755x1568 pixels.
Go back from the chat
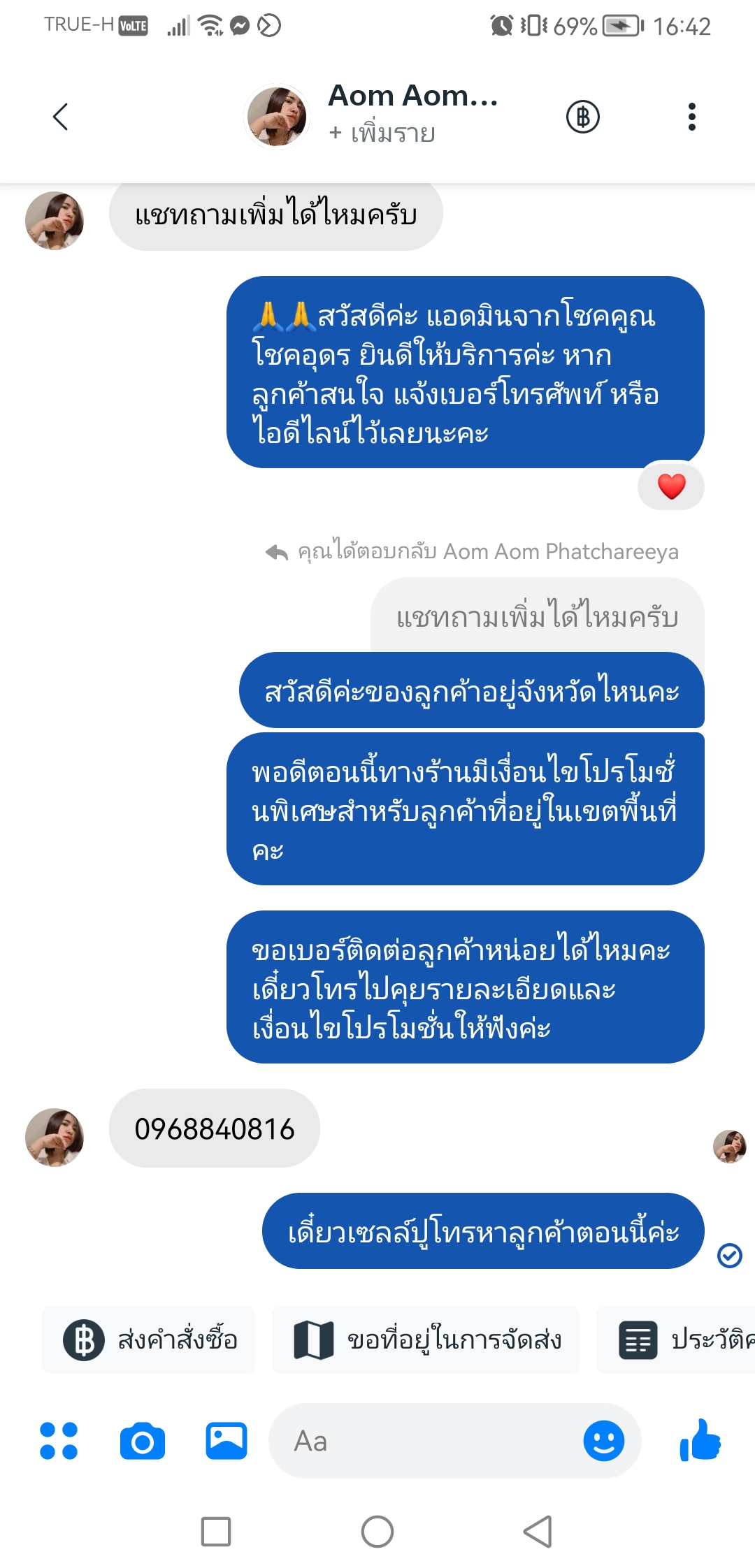[61, 117]
